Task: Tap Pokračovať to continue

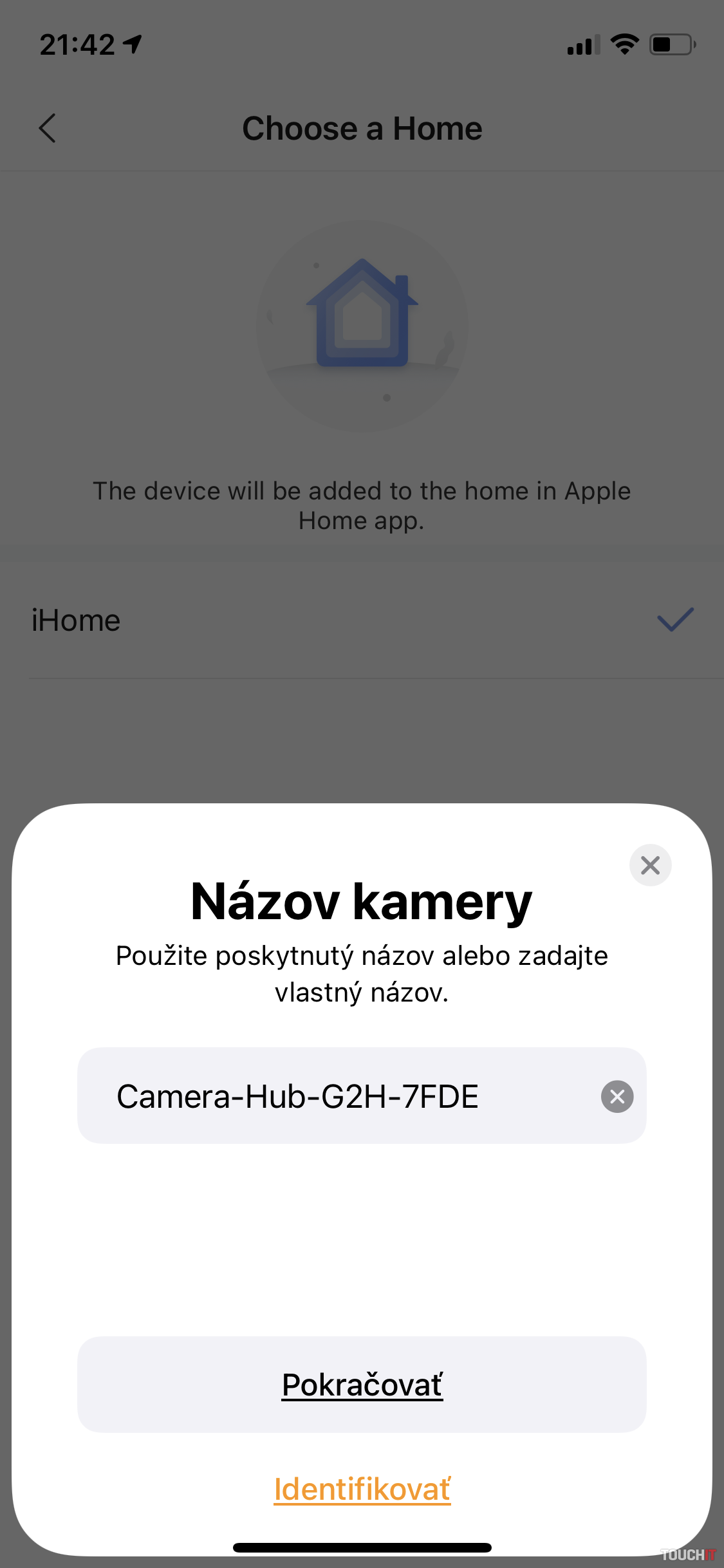Action: click(x=362, y=1384)
